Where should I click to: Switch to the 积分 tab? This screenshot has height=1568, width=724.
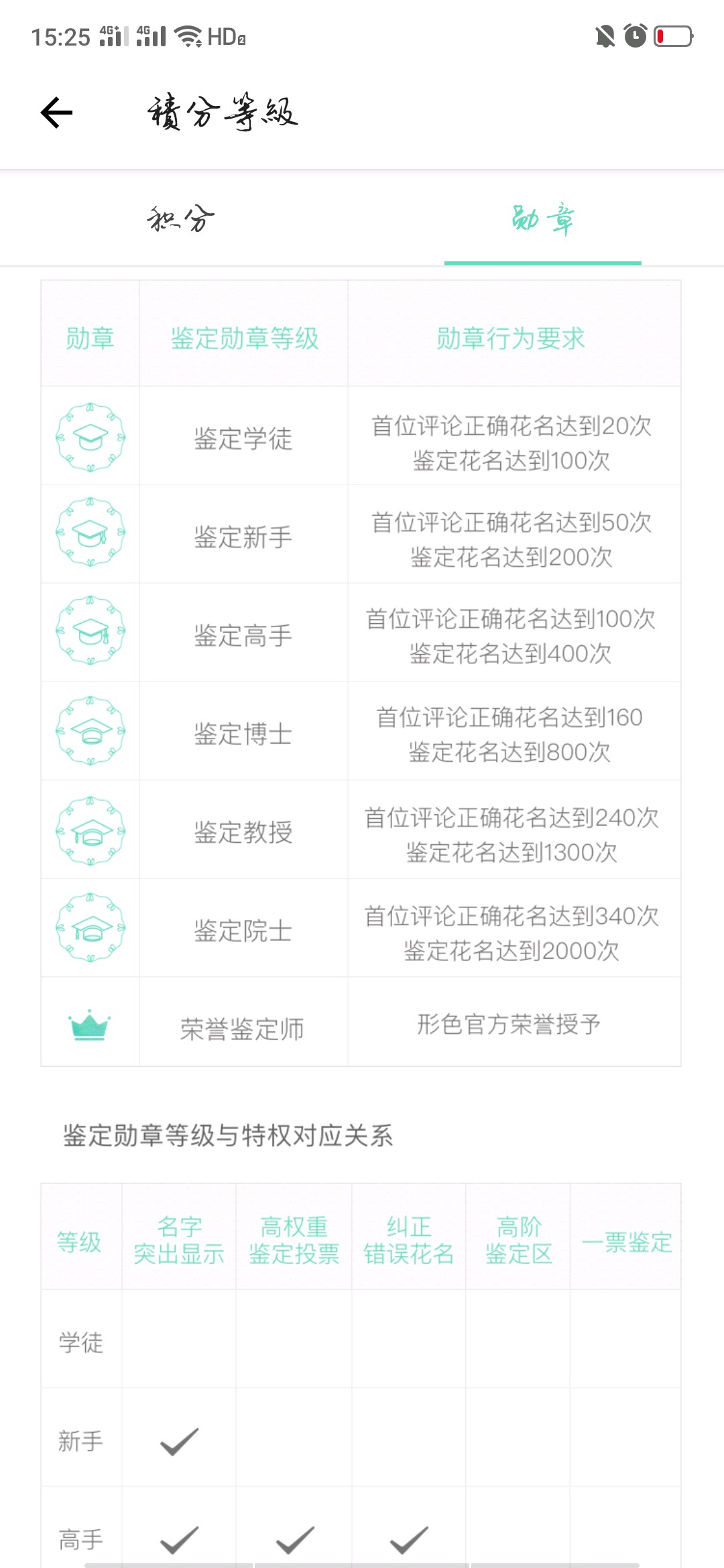click(181, 219)
